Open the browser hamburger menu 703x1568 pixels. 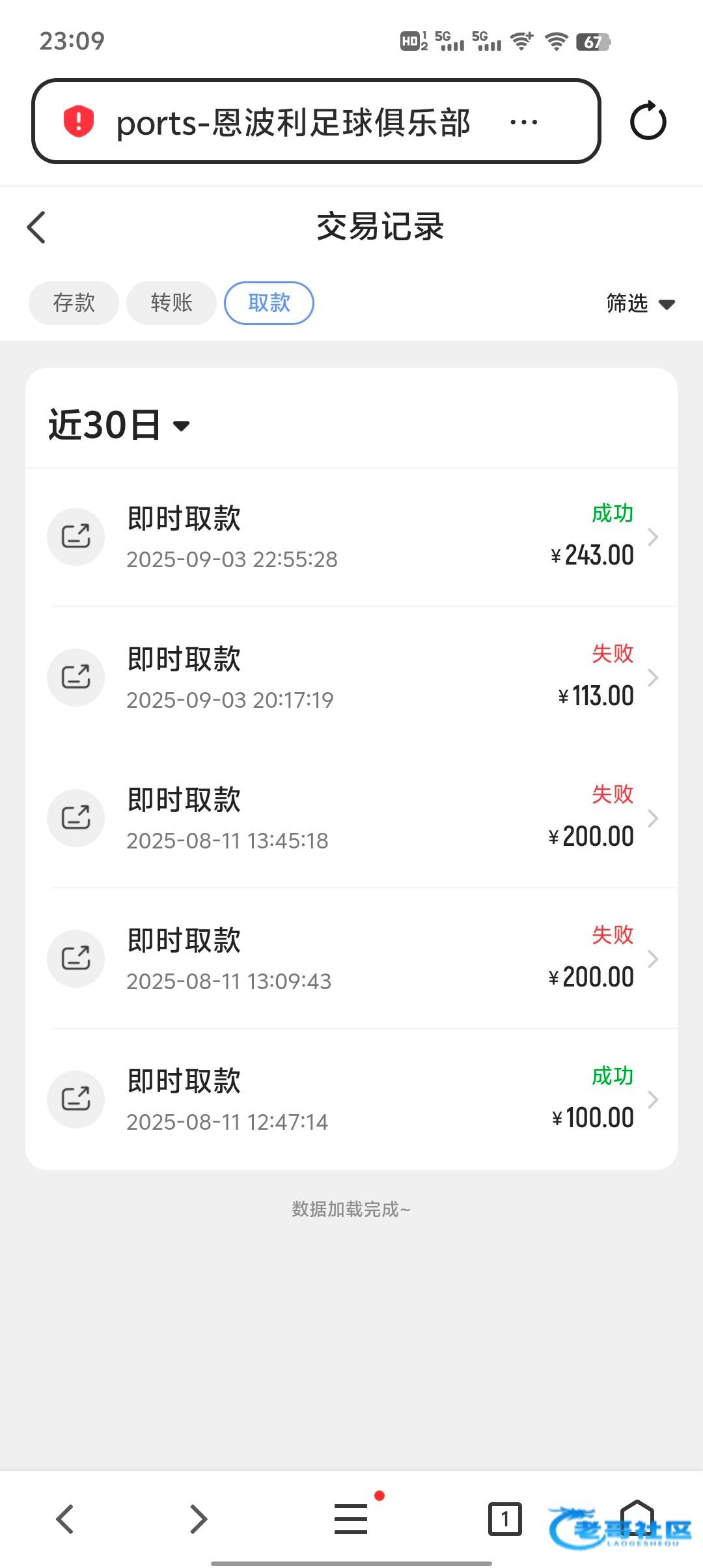(x=351, y=1519)
